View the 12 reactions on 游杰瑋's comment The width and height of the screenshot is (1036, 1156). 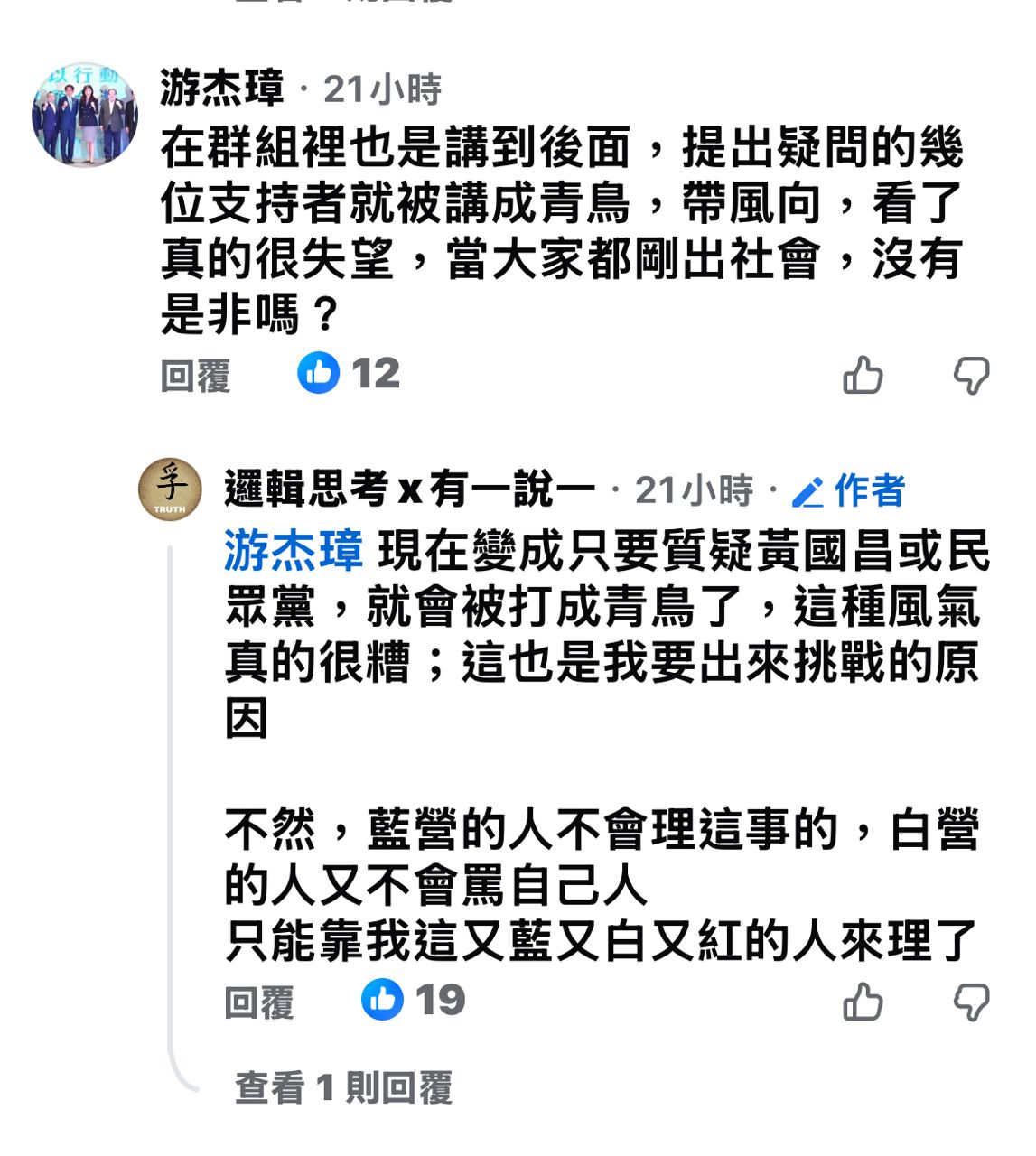[349, 373]
